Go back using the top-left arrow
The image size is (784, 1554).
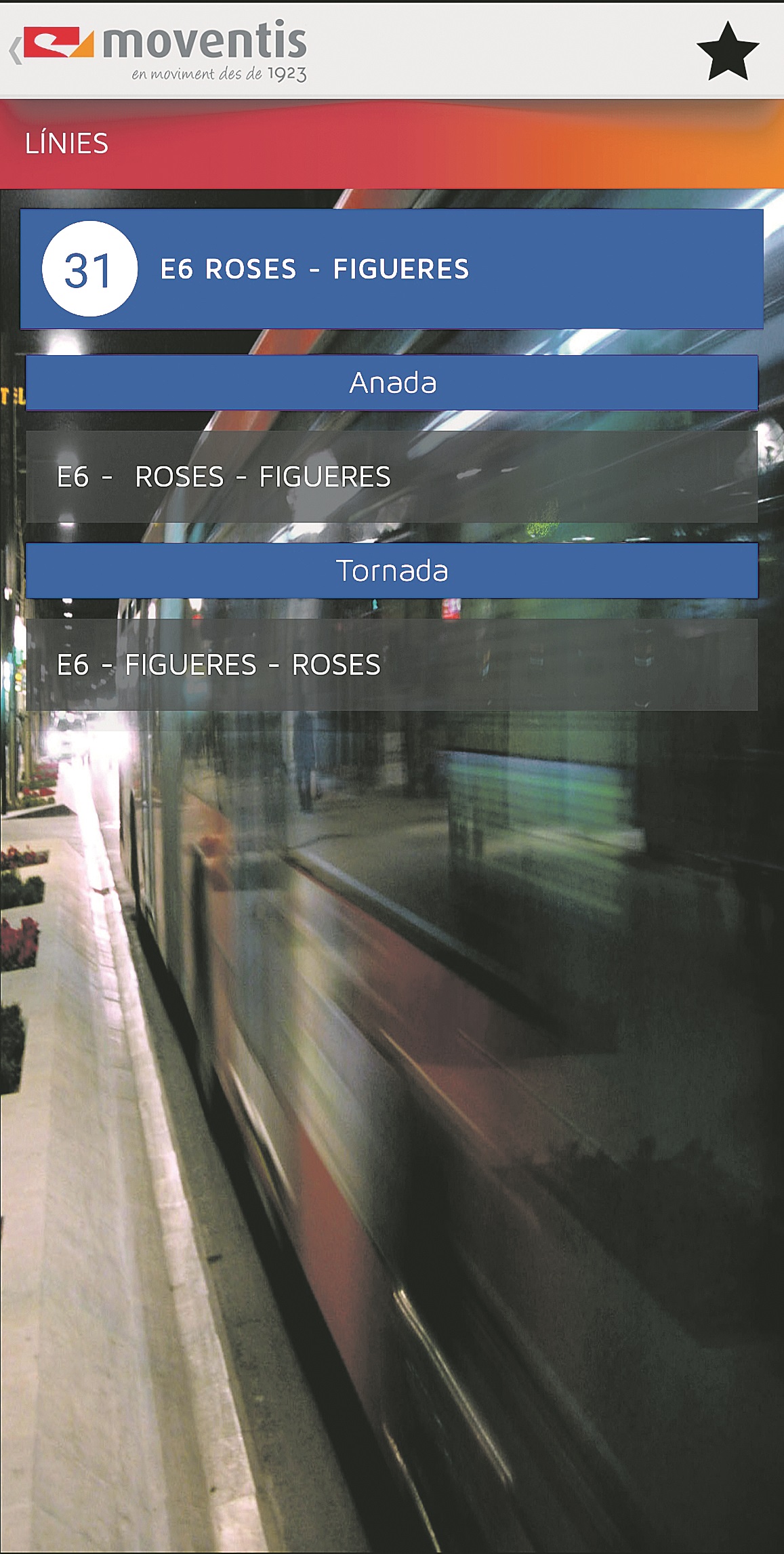click(x=16, y=51)
